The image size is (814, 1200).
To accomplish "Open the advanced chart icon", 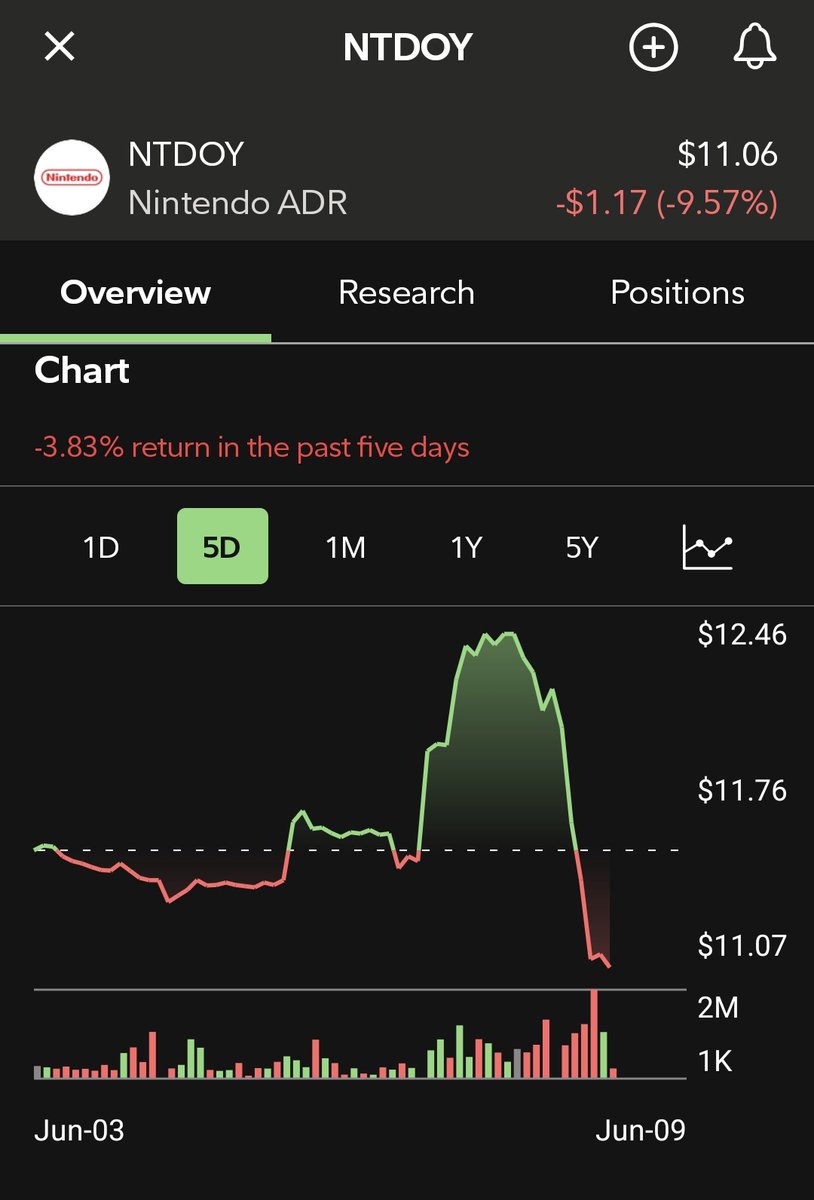I will [x=708, y=547].
